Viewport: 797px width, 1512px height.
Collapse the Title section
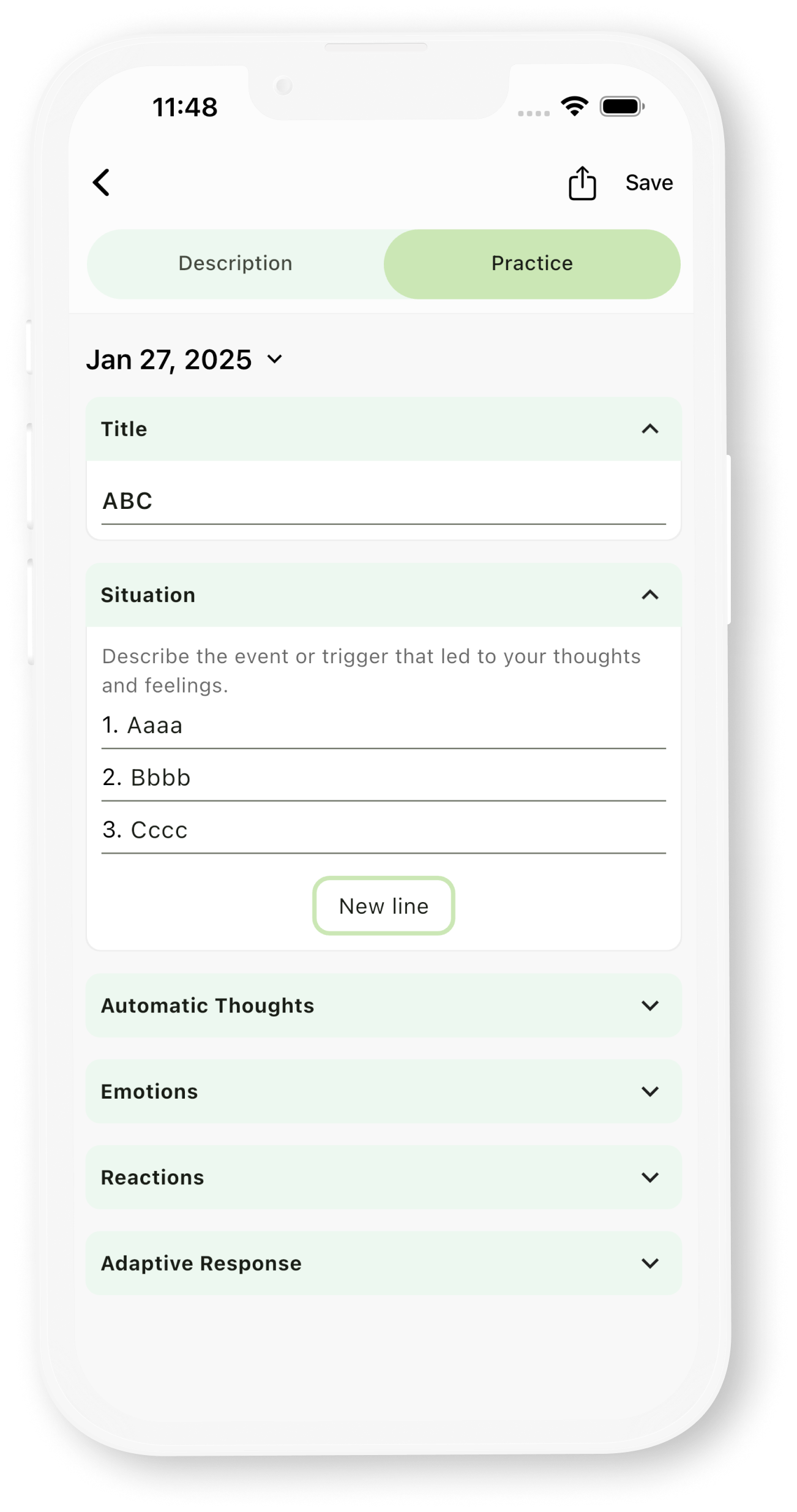pyautogui.click(x=649, y=429)
